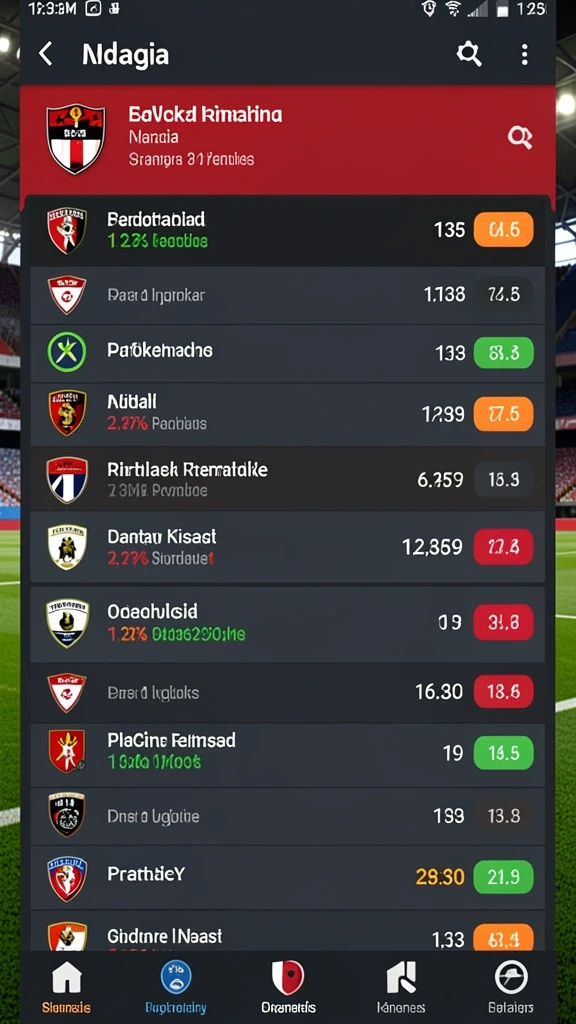
Task: Switch to the home tab in bottom bar
Action: click(67, 986)
